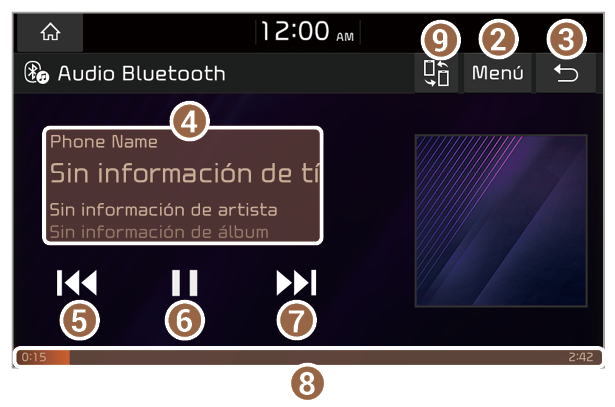
Task: Go to the home screen
Action: pyautogui.click(x=50, y=32)
